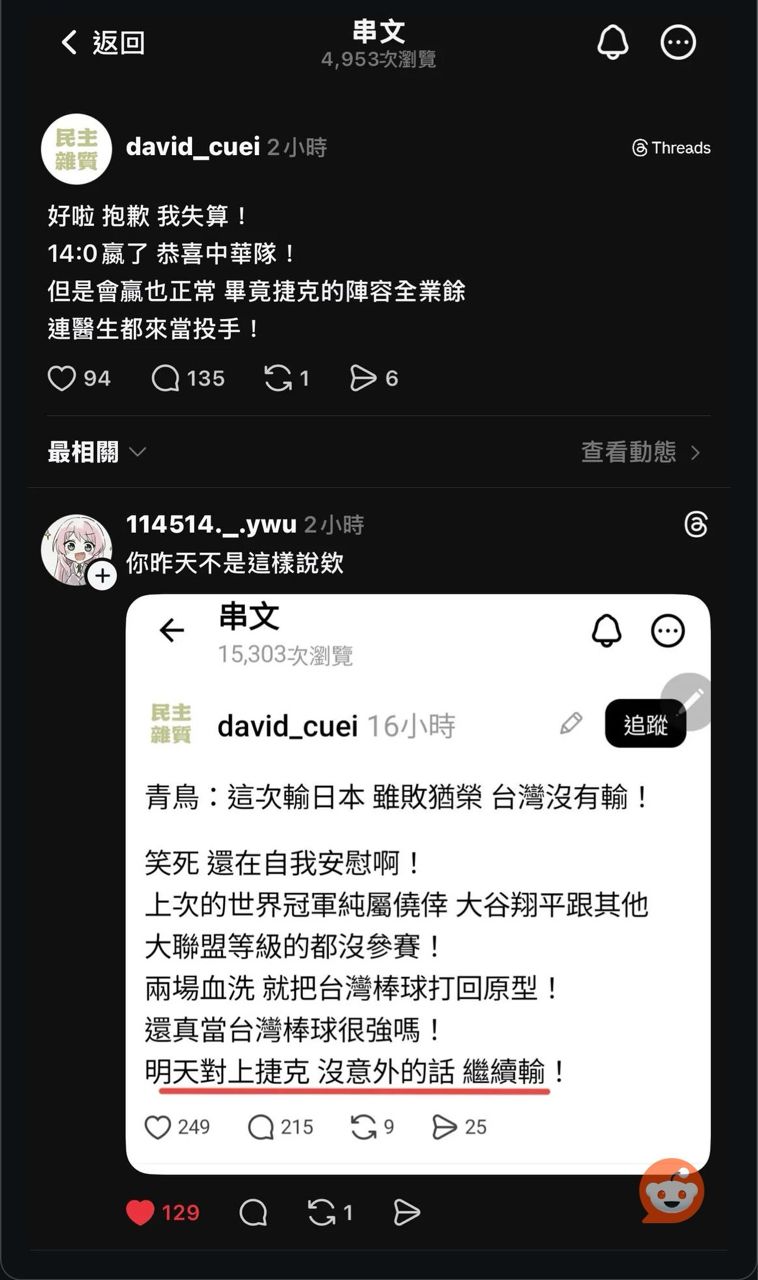Reply to 114514._.ywu's comment
Screen dimensions: 758x1280
pos(253,1212)
